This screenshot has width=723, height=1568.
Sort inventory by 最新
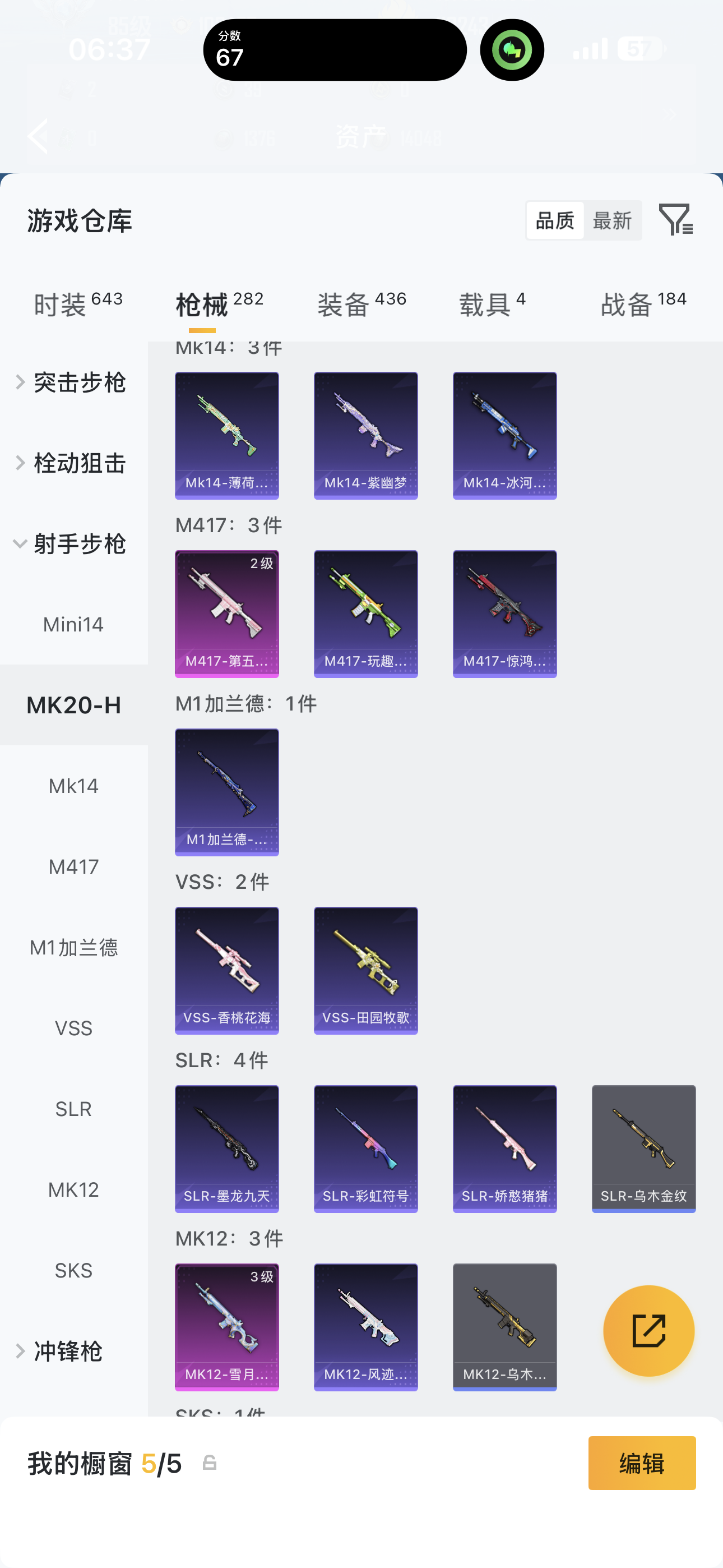pos(612,220)
